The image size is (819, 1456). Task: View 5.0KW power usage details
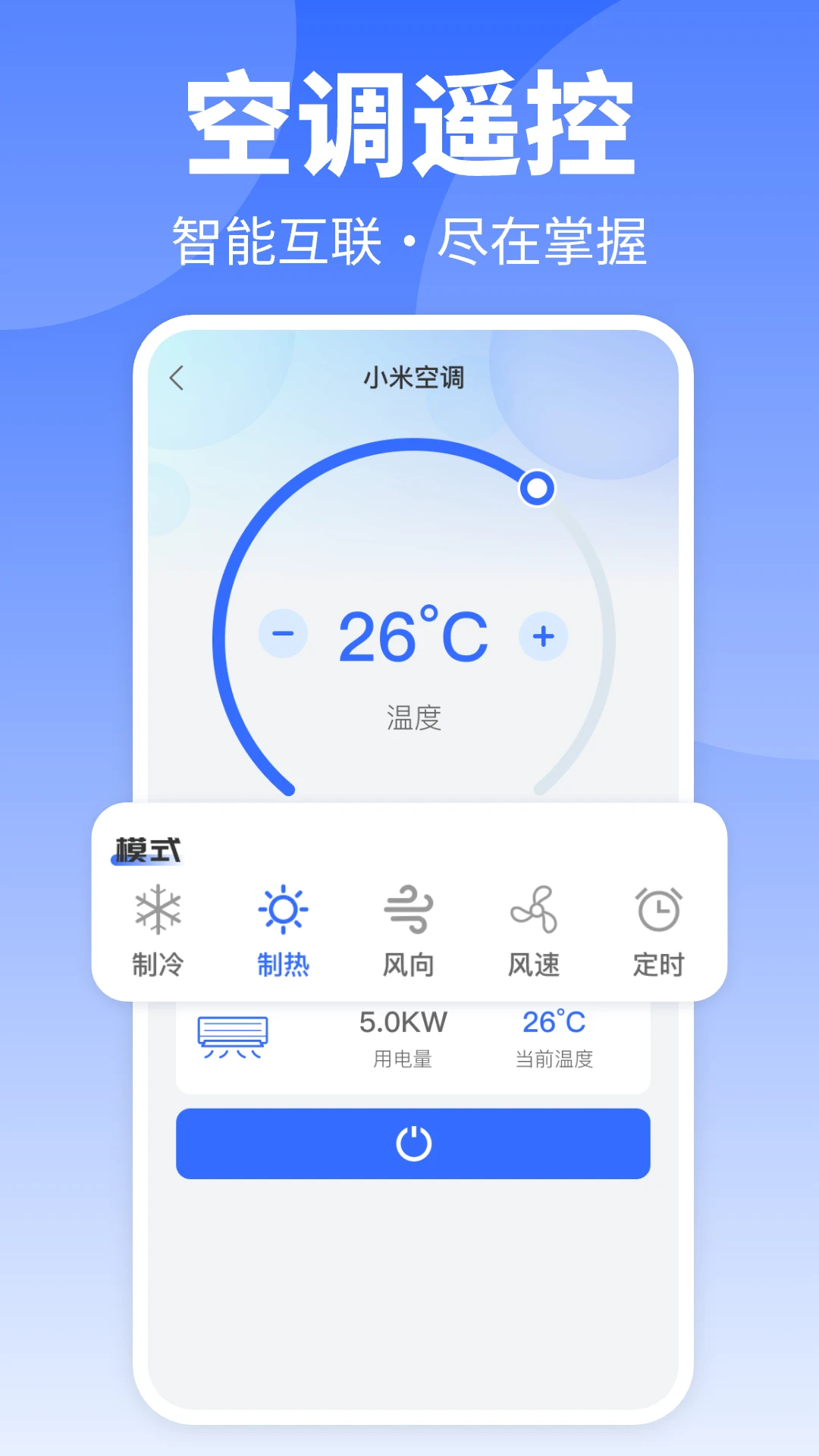point(404,1022)
